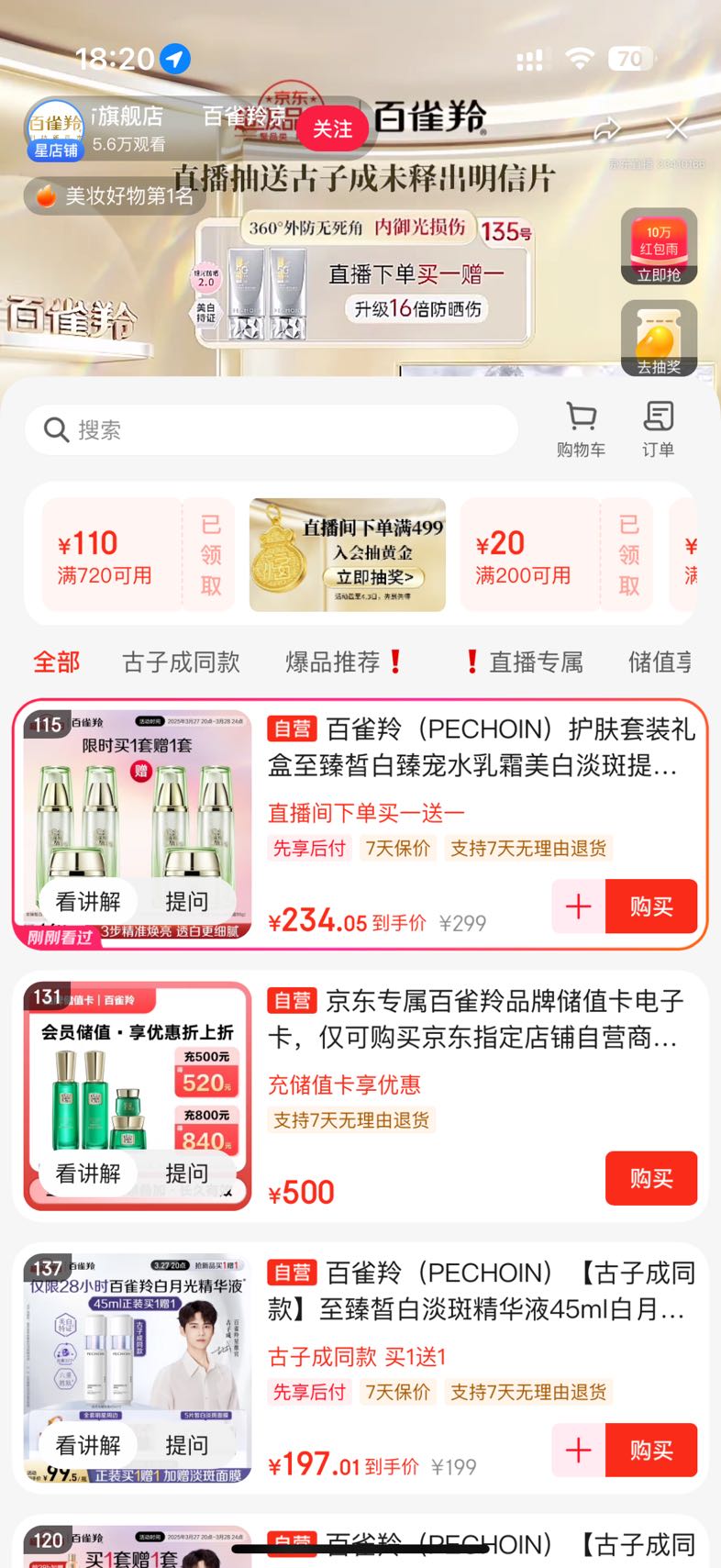
Task: Tap the 搜索 search box
Action: pos(272,429)
